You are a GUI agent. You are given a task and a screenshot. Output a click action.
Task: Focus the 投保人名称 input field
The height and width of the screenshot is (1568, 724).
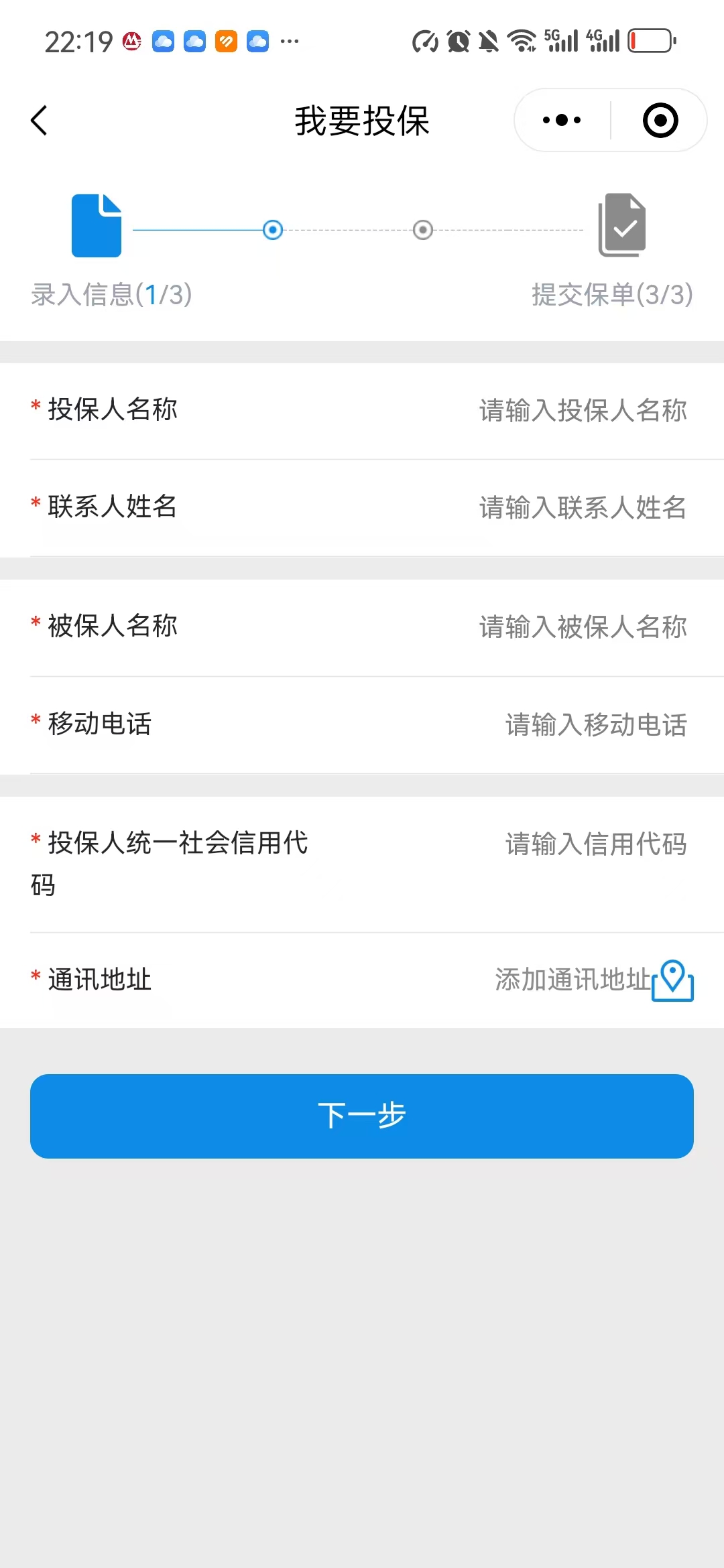(x=582, y=411)
